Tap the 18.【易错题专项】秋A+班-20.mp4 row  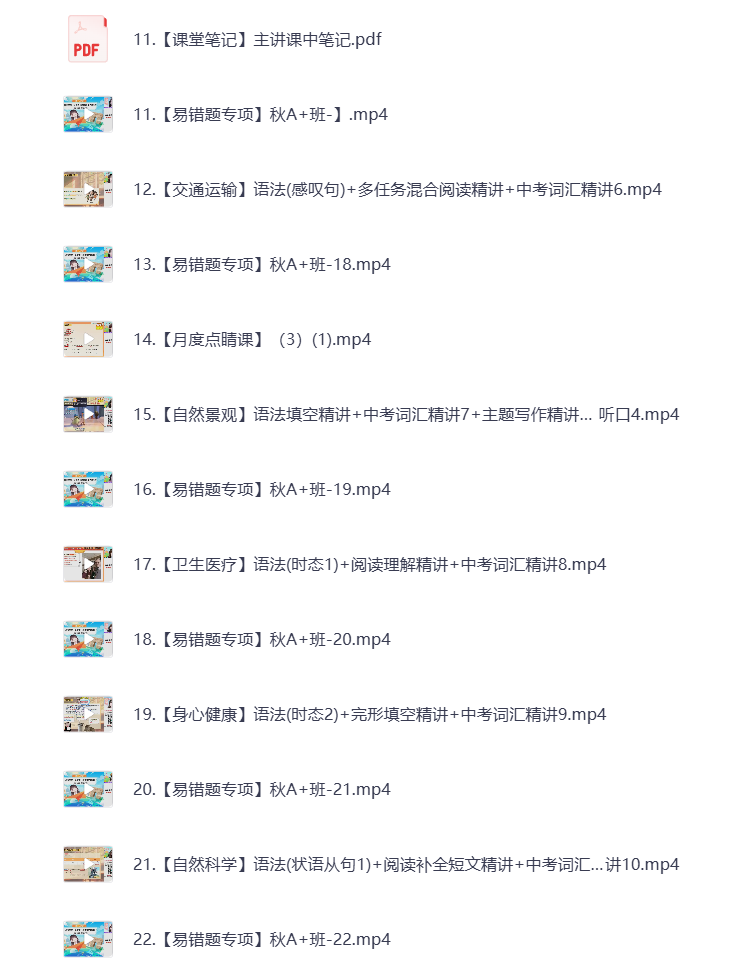[261, 639]
